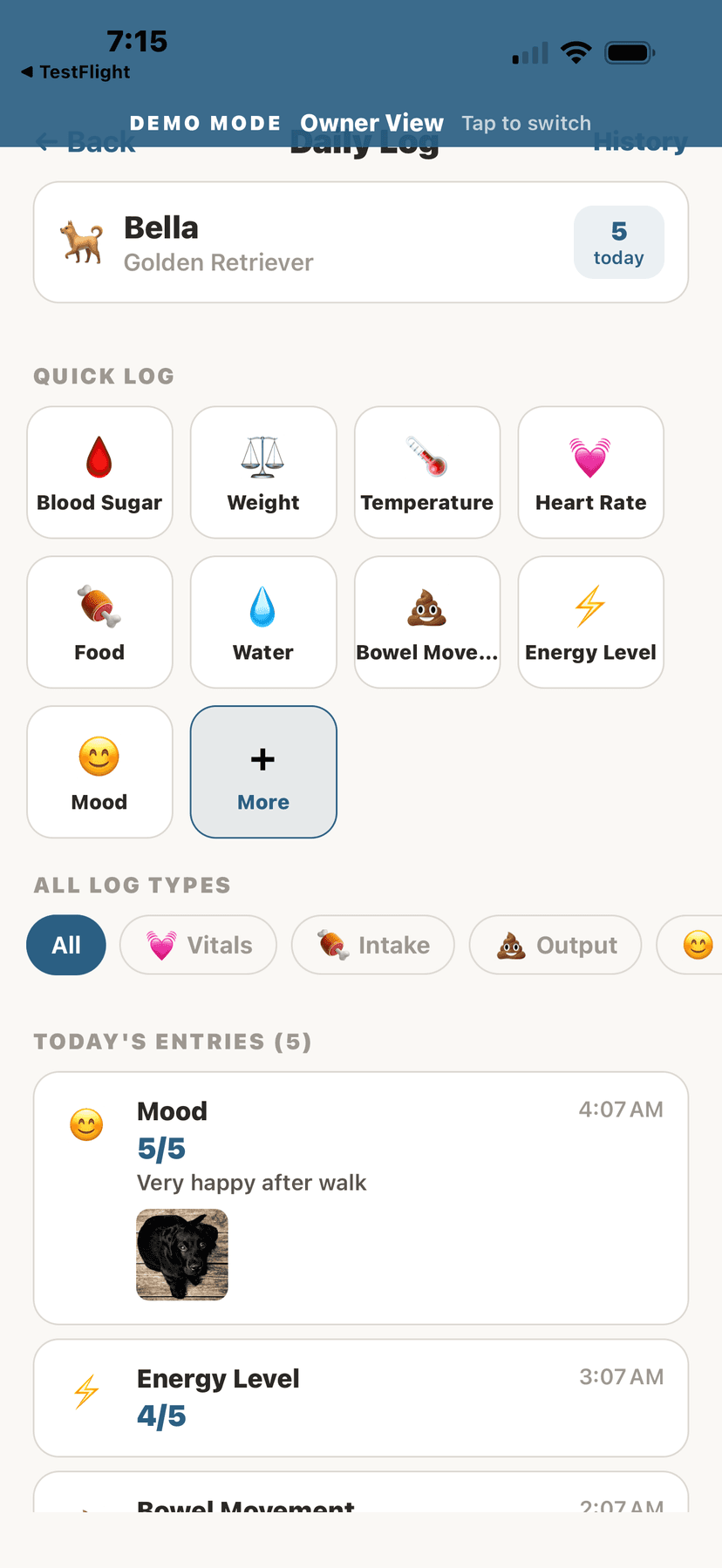Select the Weight quick log icon
The image size is (722, 1568).
(263, 472)
